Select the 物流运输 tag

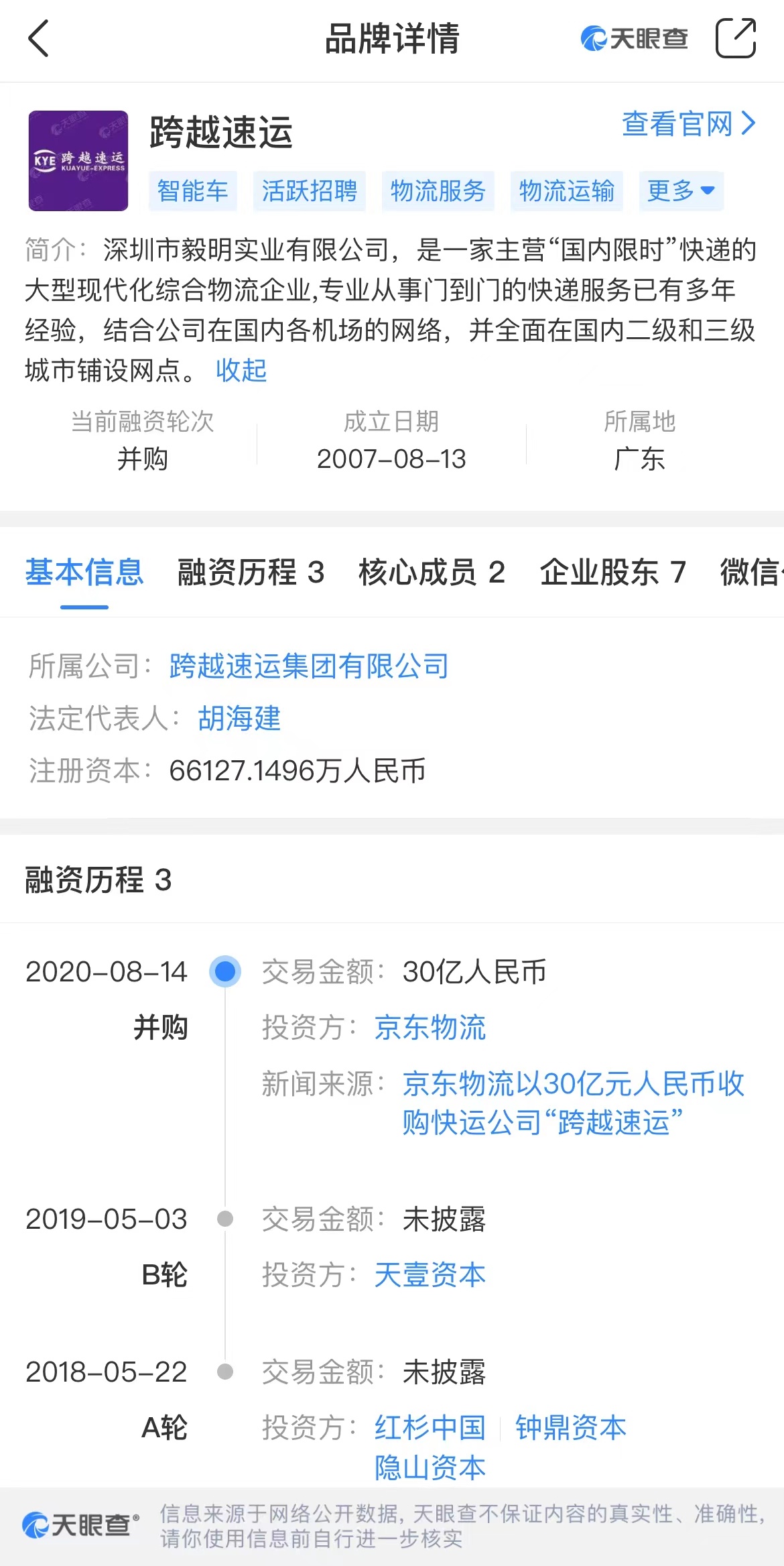point(567,191)
